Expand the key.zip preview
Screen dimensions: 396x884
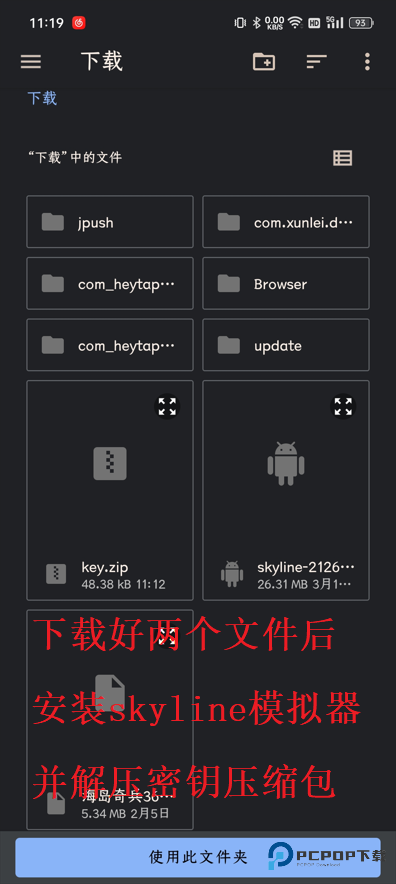click(x=167, y=406)
